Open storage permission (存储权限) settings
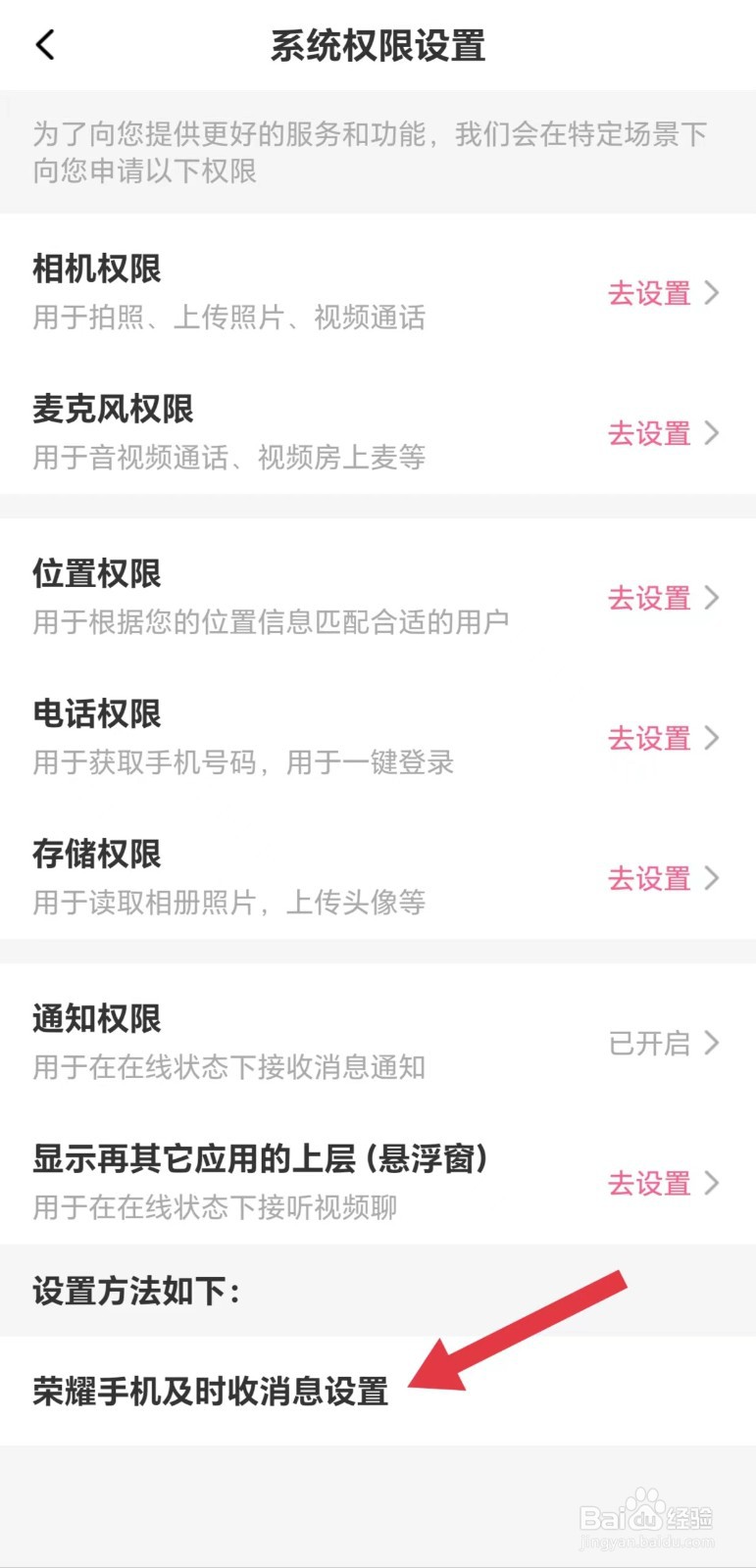Viewport: 756px width, 1568px height. (x=662, y=878)
